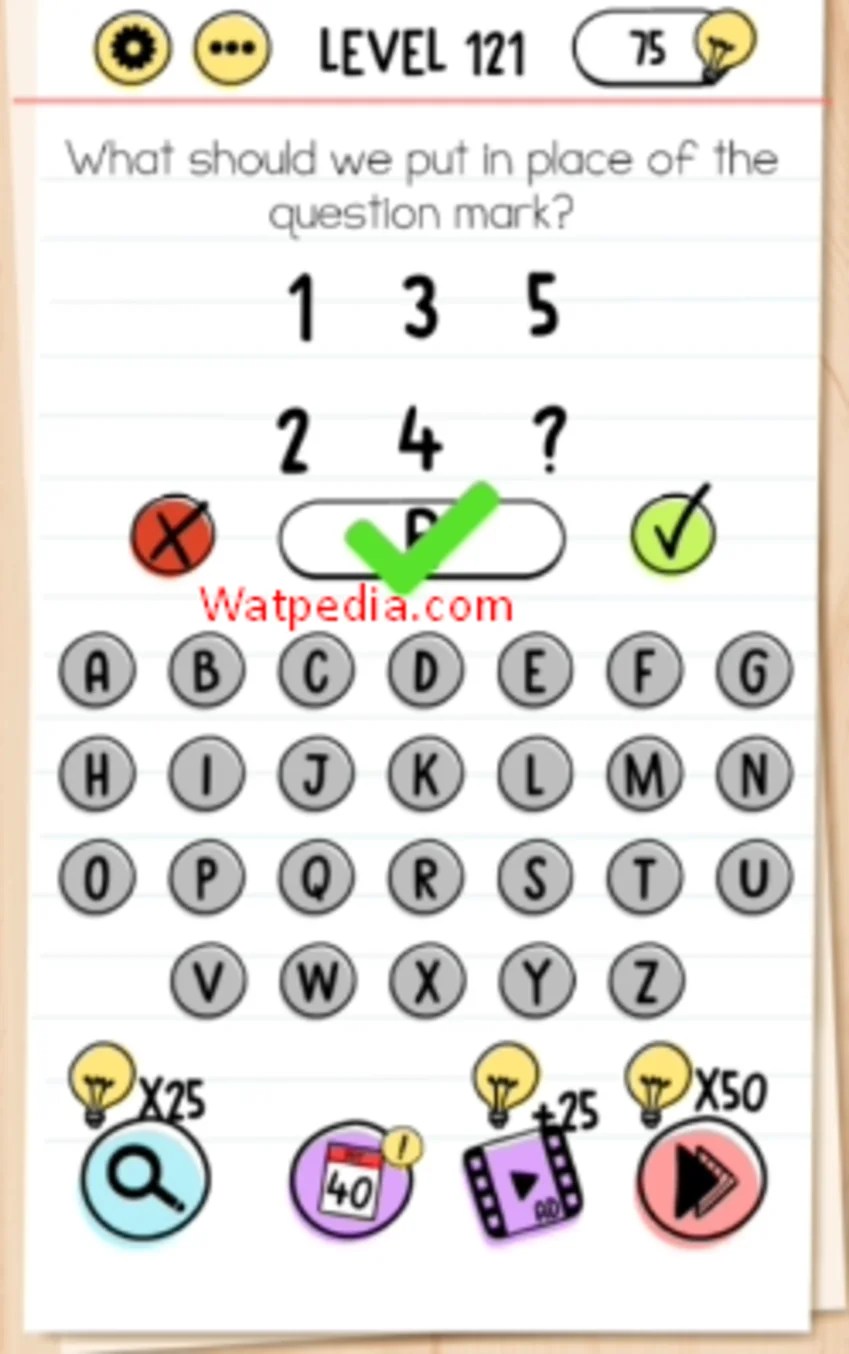
Task: Click the answer input field
Action: pyautogui.click(x=421, y=537)
